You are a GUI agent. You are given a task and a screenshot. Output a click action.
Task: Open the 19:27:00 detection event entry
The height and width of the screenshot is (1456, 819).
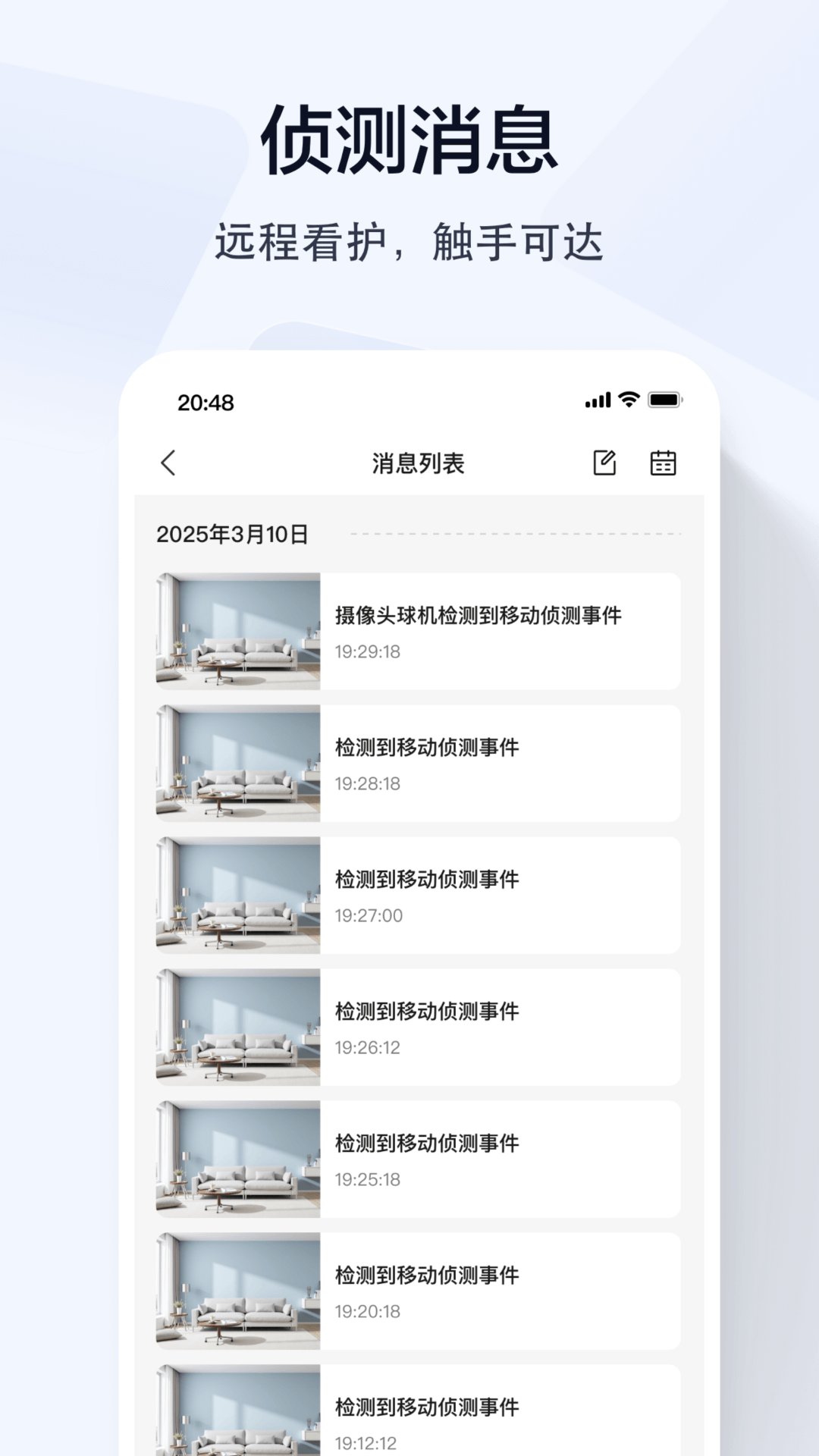click(x=500, y=895)
